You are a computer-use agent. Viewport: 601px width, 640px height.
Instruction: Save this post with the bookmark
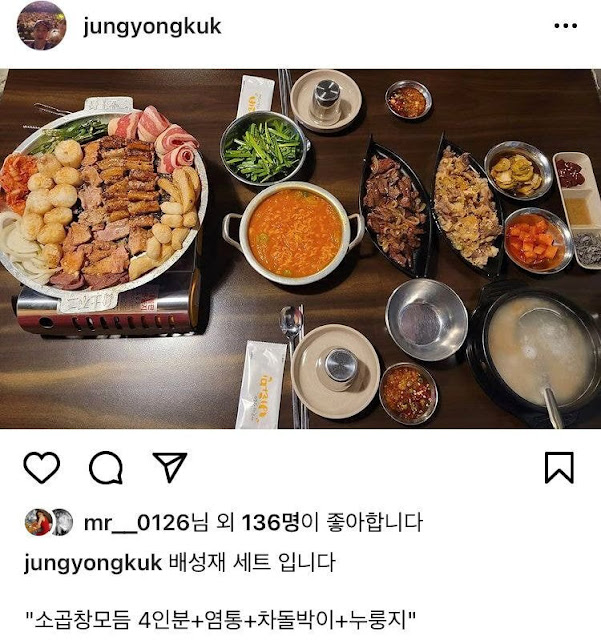coord(558,468)
